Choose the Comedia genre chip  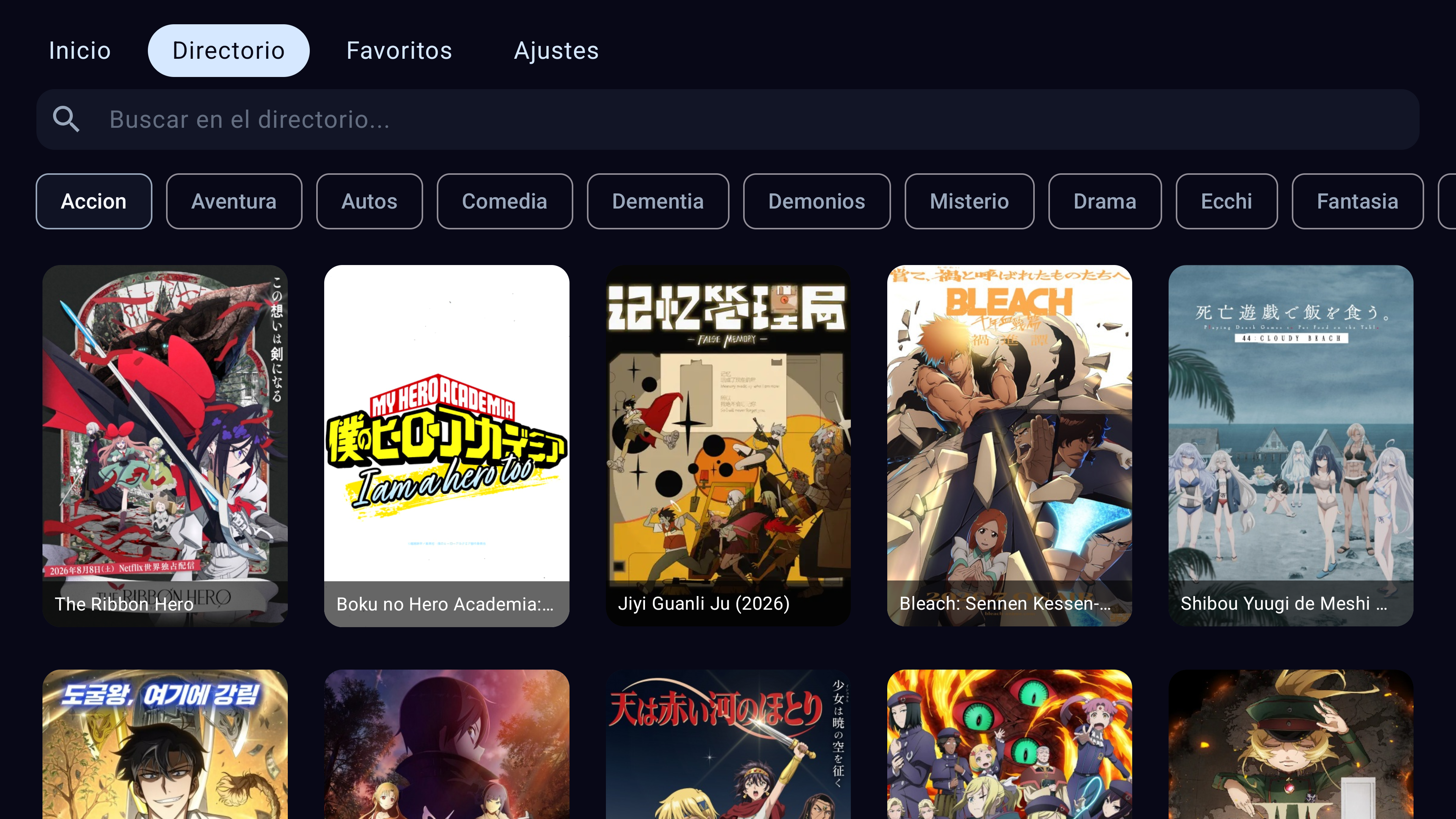505,201
